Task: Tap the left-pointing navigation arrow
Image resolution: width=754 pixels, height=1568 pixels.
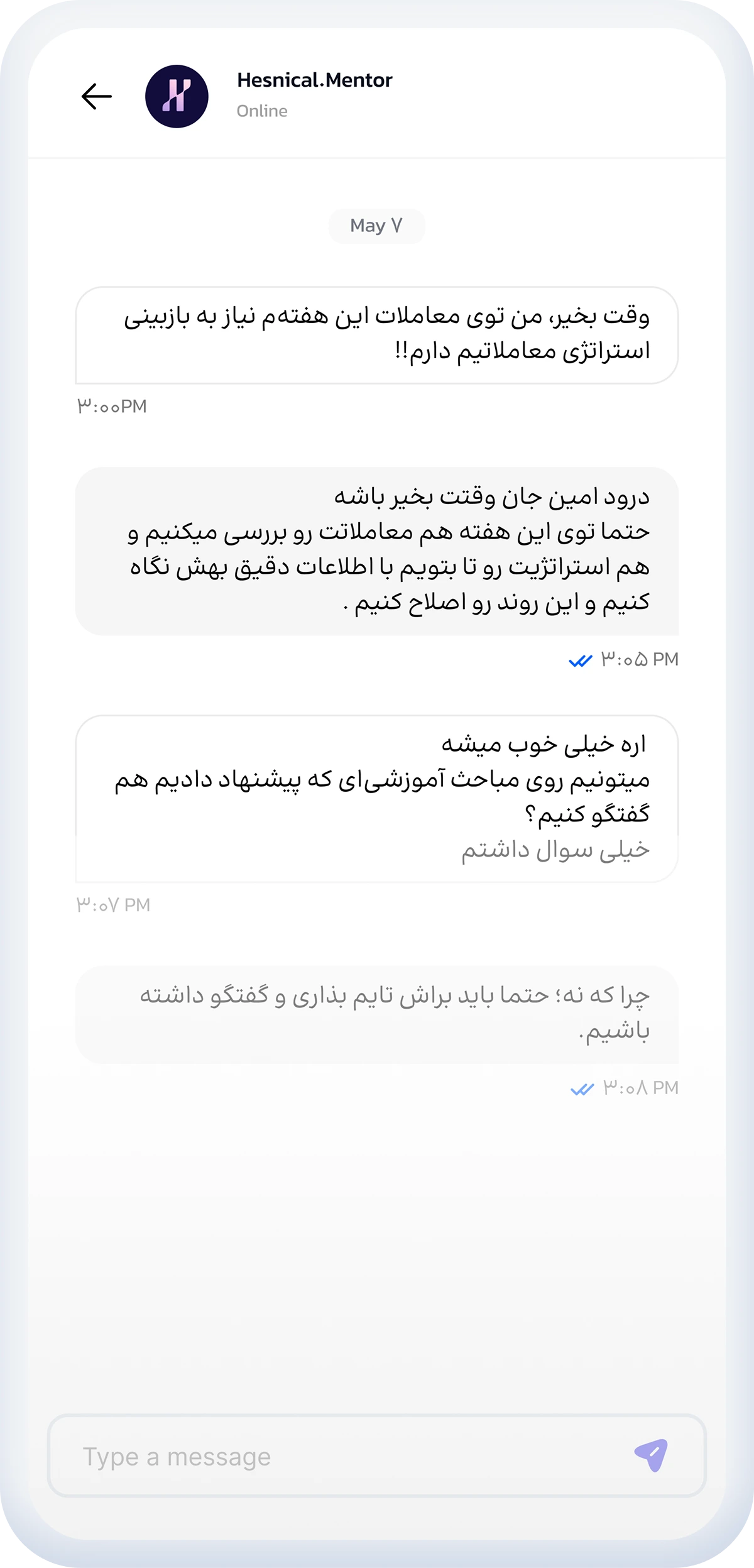Action: click(x=94, y=96)
